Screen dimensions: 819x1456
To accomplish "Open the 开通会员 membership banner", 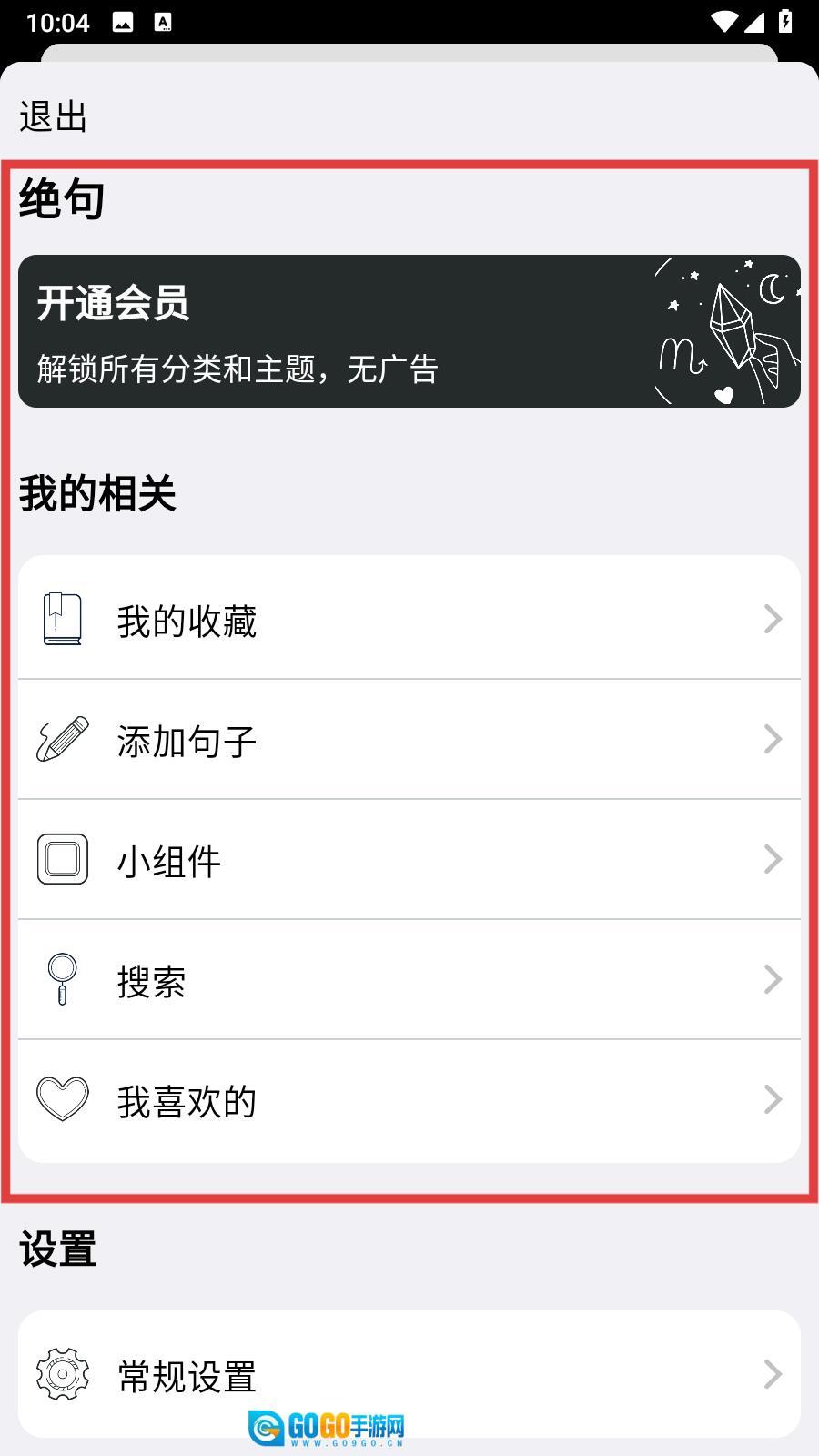I will tap(409, 331).
